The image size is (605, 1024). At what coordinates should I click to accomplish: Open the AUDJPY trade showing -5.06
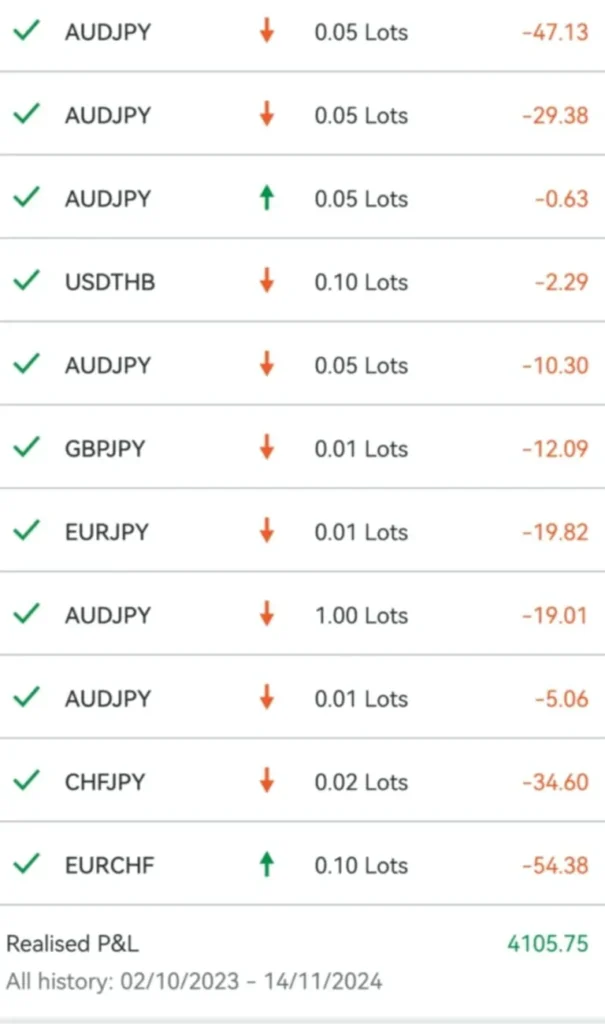pyautogui.click(x=302, y=697)
